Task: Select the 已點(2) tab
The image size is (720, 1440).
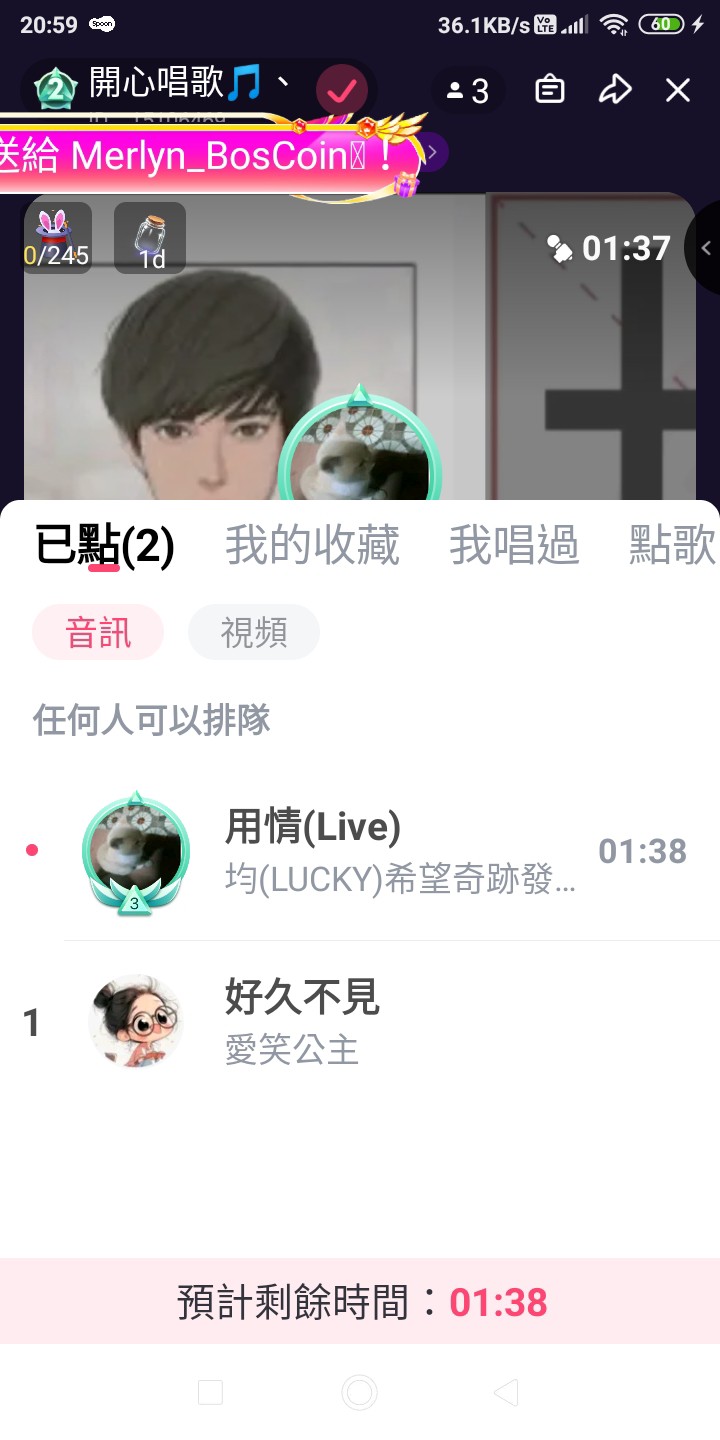Action: [x=105, y=546]
